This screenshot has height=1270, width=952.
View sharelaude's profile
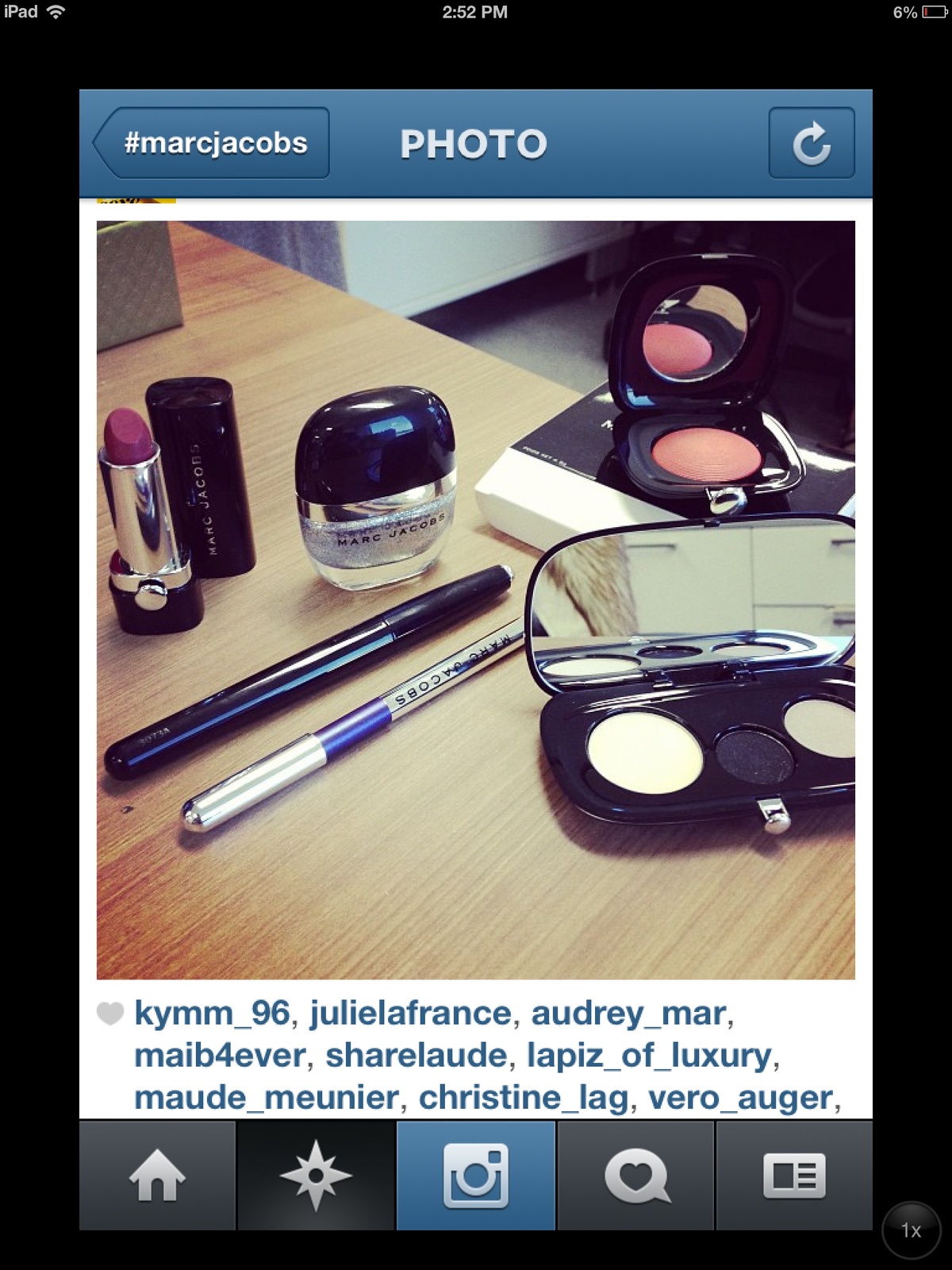pos(416,1056)
